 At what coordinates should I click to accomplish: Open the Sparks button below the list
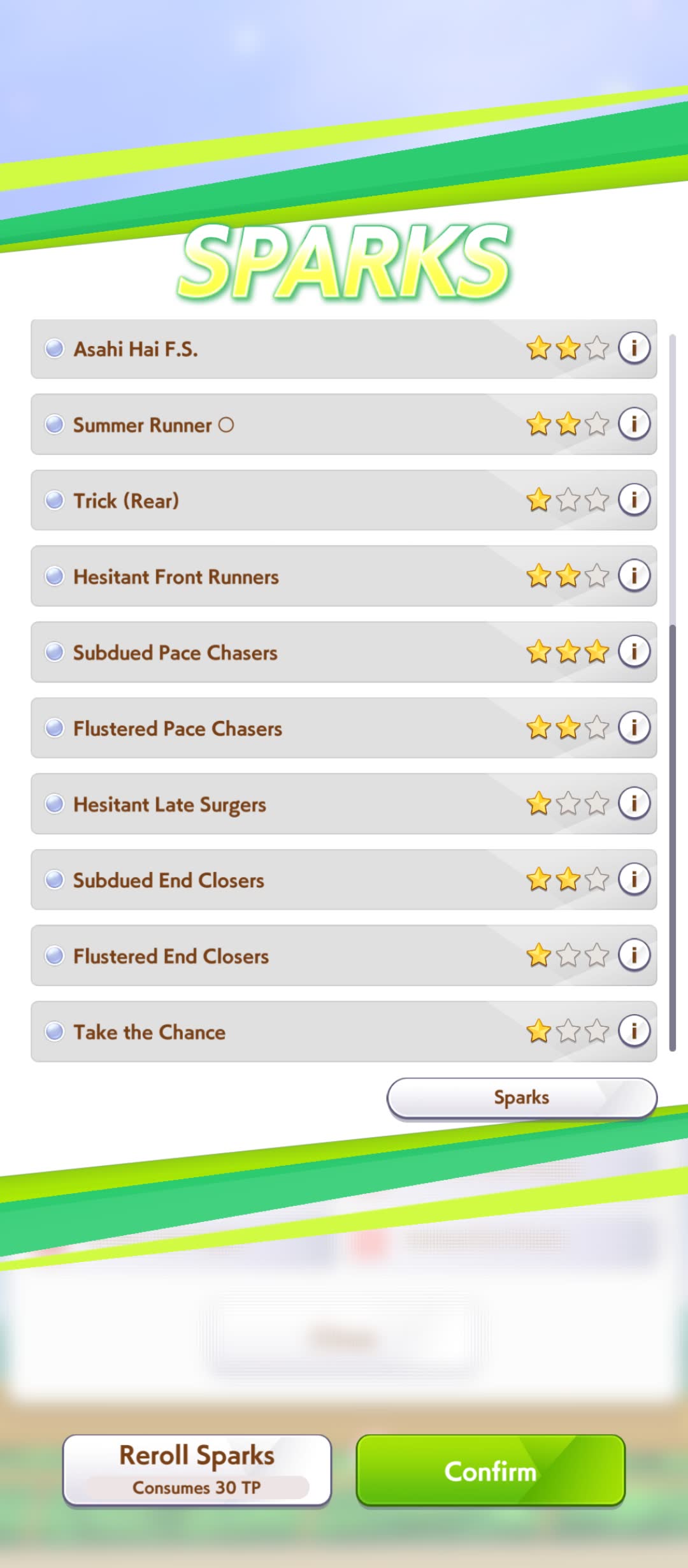coord(522,1098)
